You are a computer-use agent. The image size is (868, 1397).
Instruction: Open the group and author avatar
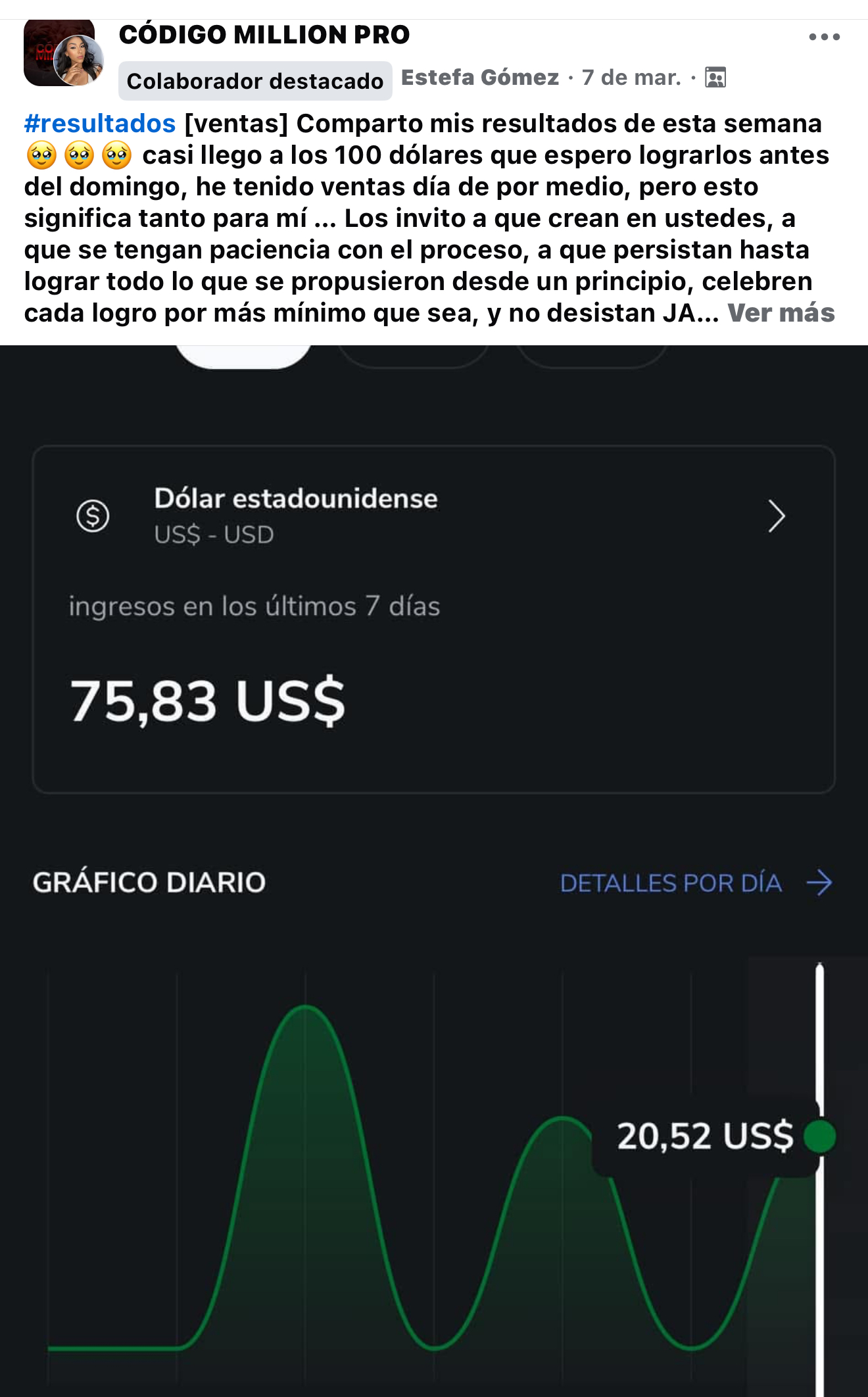pos(64,55)
